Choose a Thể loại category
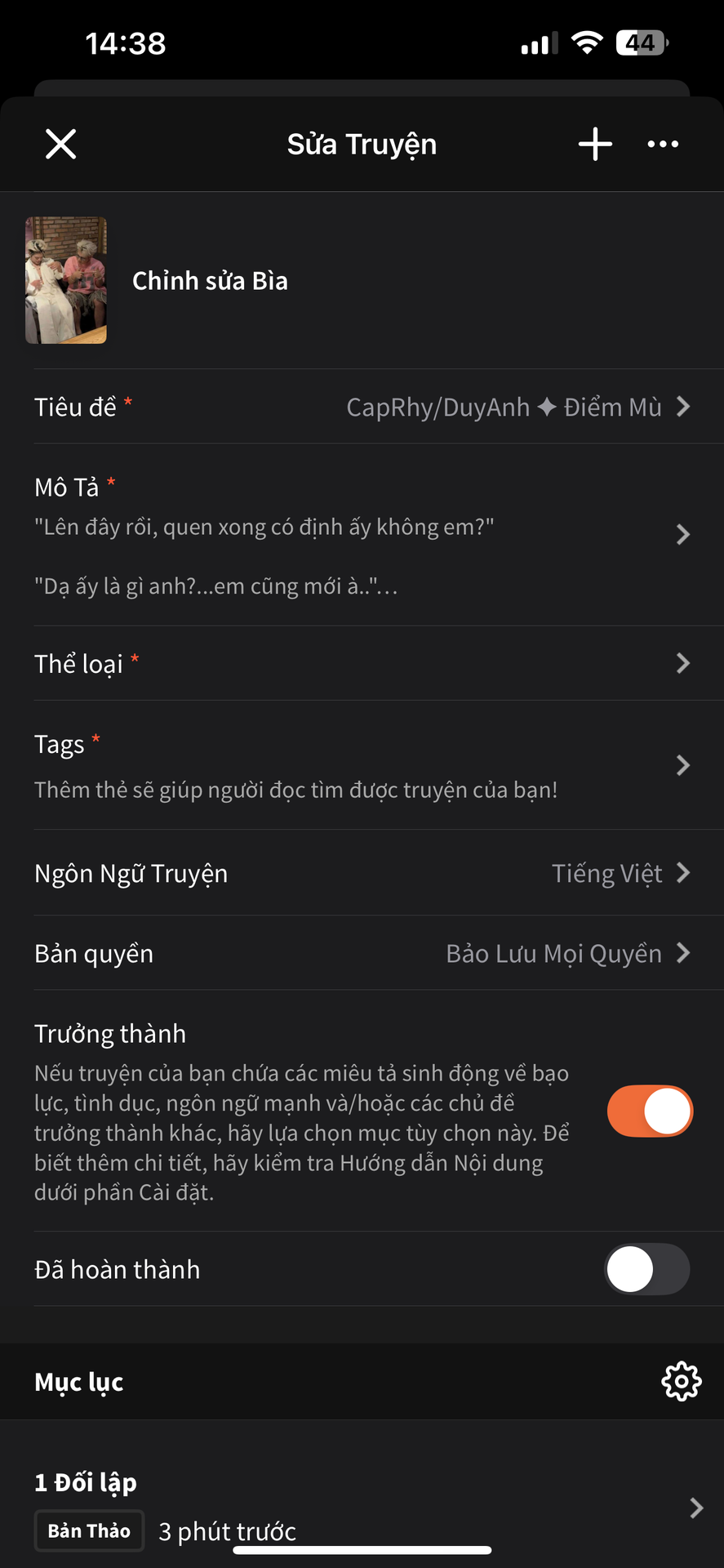The image size is (724, 1568). 362,663
